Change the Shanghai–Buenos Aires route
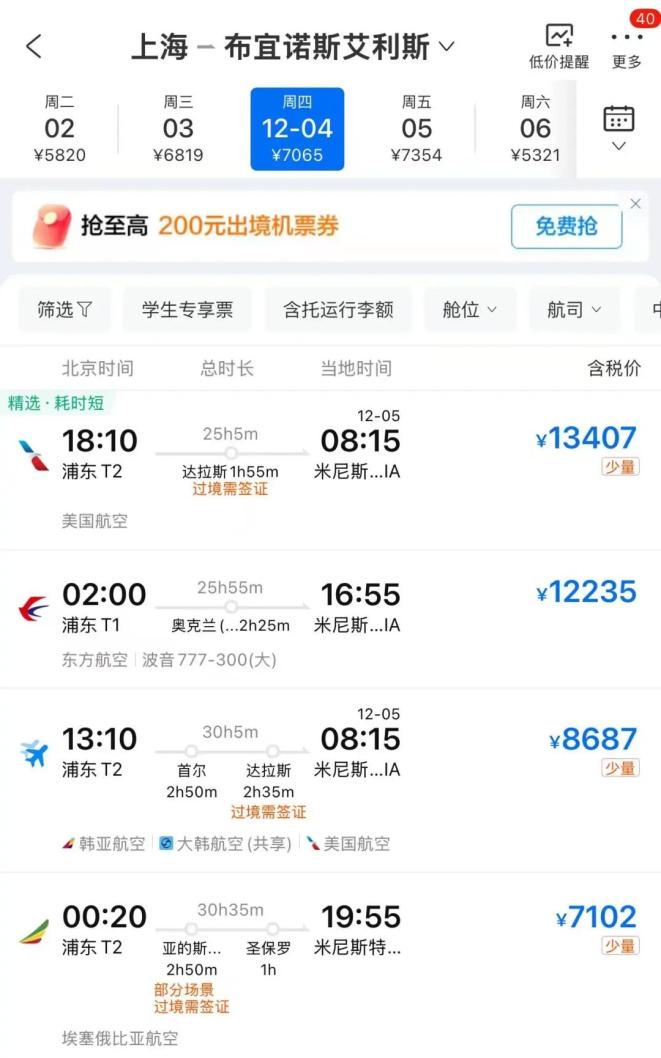 [291, 47]
